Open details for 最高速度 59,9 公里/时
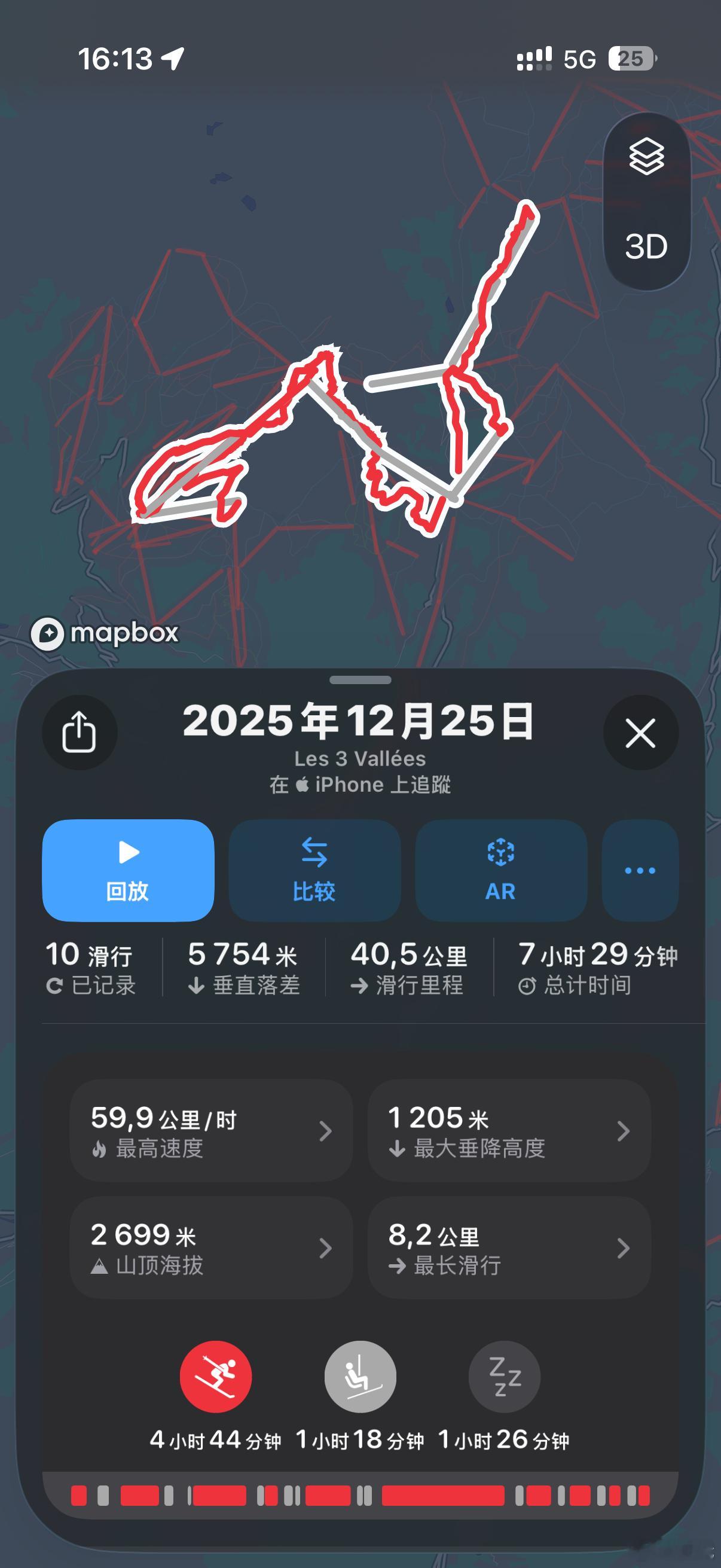This screenshot has width=721, height=1568. pos(211,1131)
